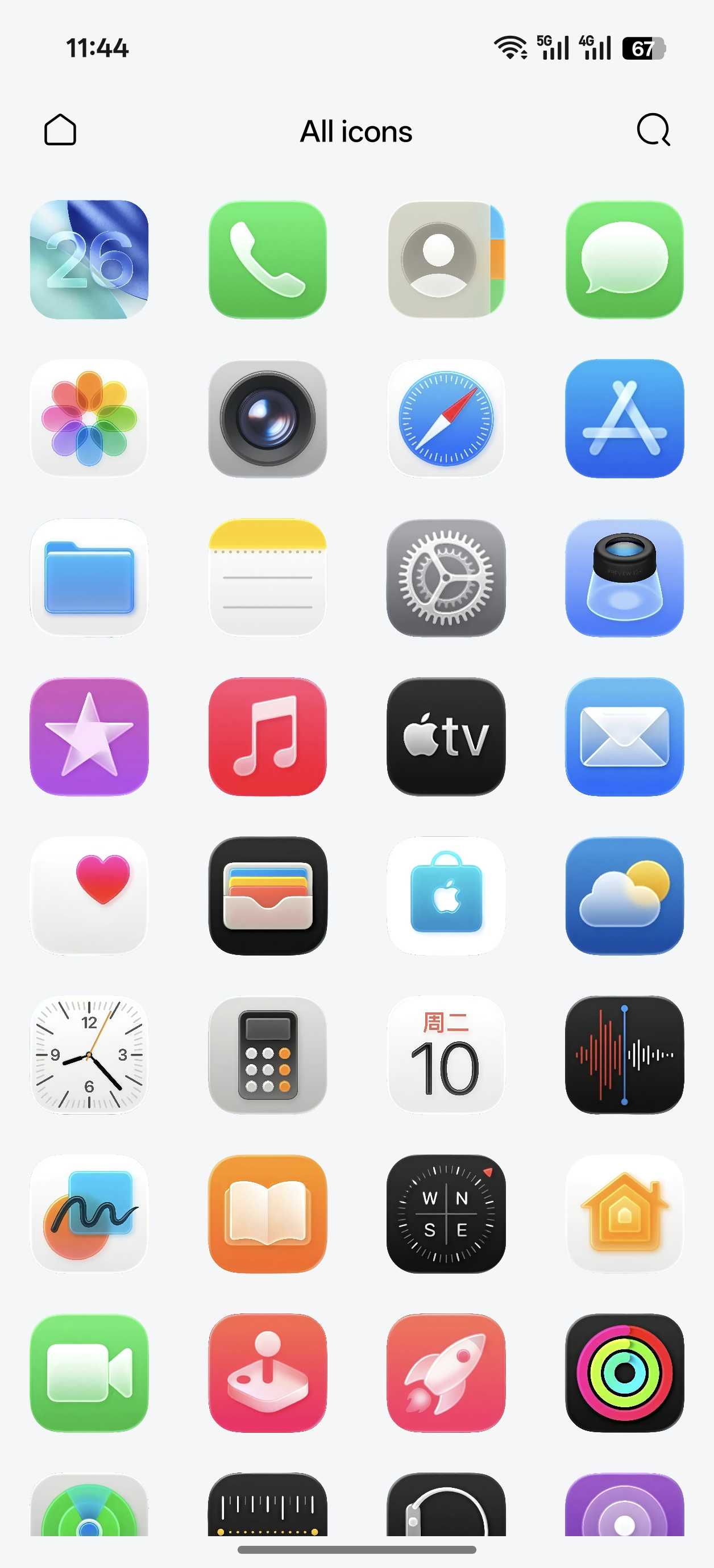Open the Safari compass icon
Viewport: 714px width, 1568px height.
(x=446, y=419)
